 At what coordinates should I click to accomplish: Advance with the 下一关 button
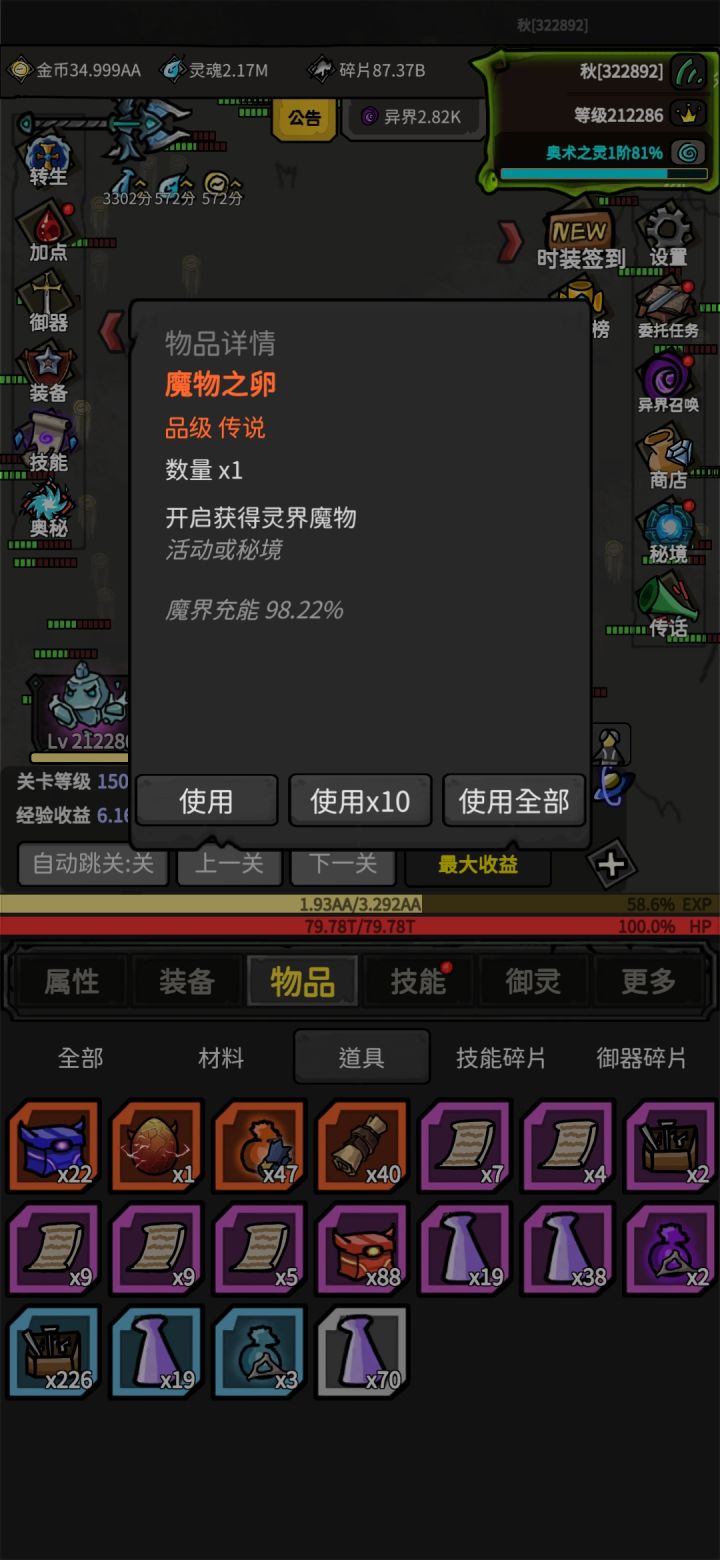tap(342, 866)
